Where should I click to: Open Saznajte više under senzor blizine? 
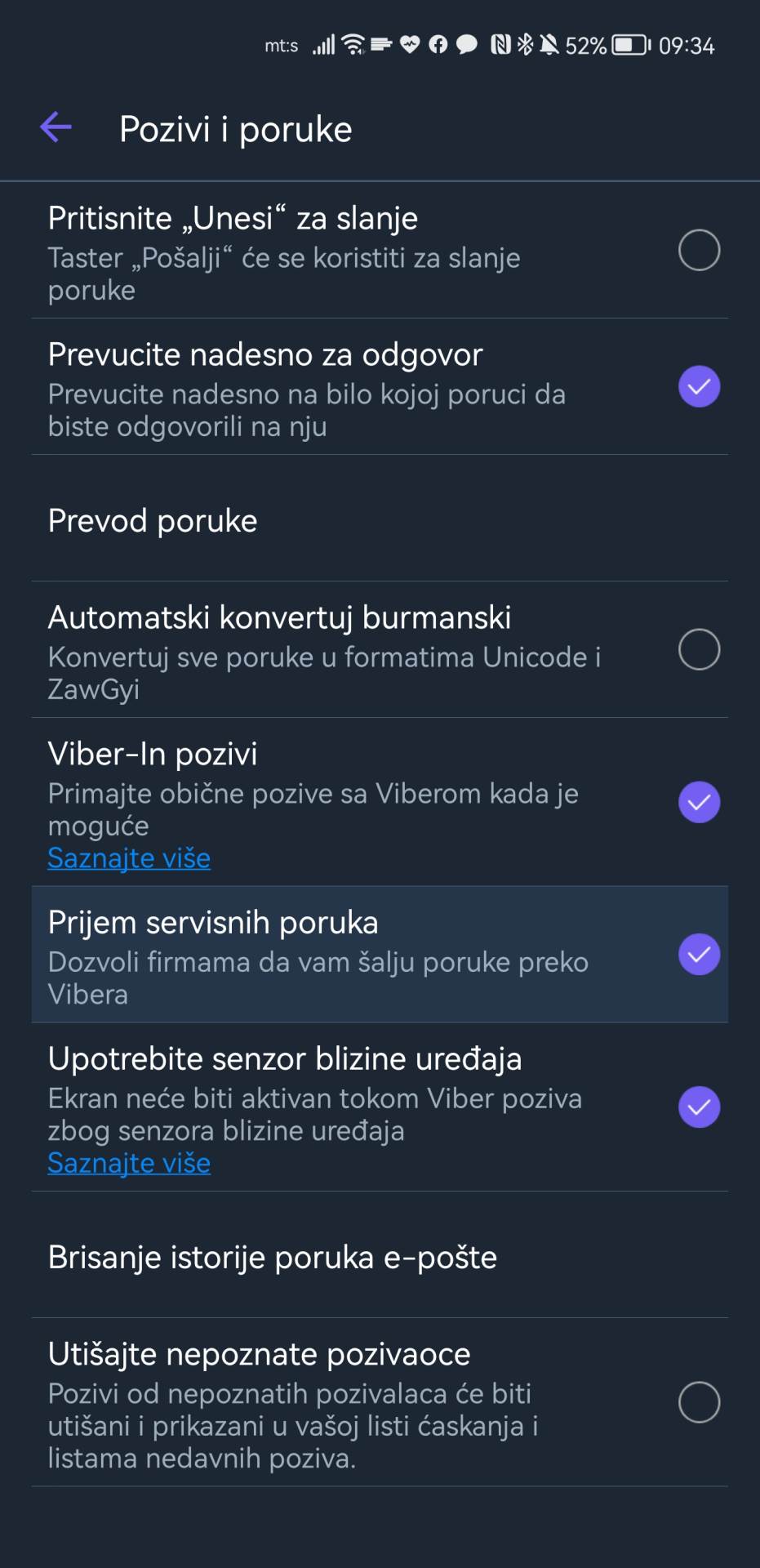[x=128, y=1163]
